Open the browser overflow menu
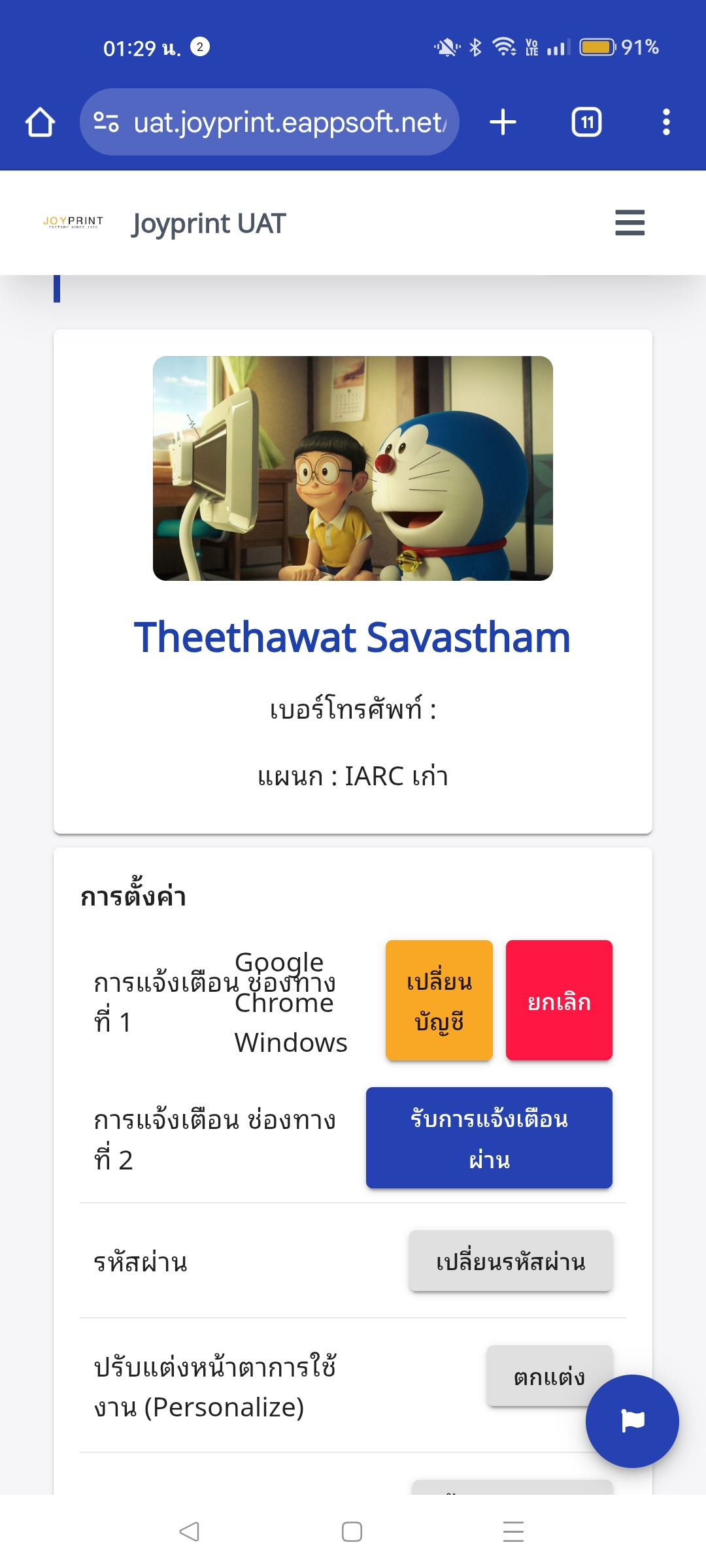706x1568 pixels. coord(666,122)
